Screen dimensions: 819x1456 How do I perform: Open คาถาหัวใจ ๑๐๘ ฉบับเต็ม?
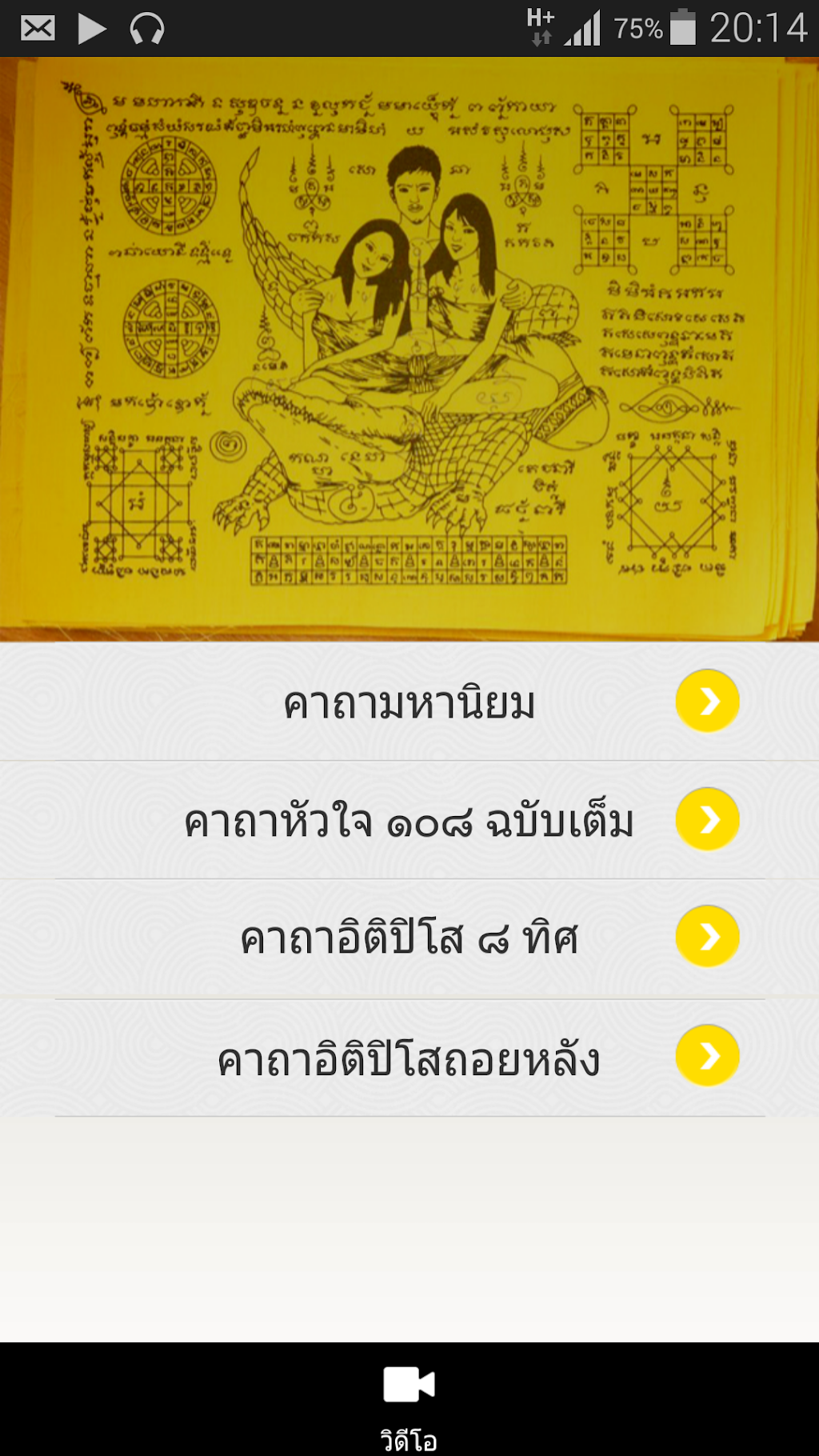pos(409,821)
